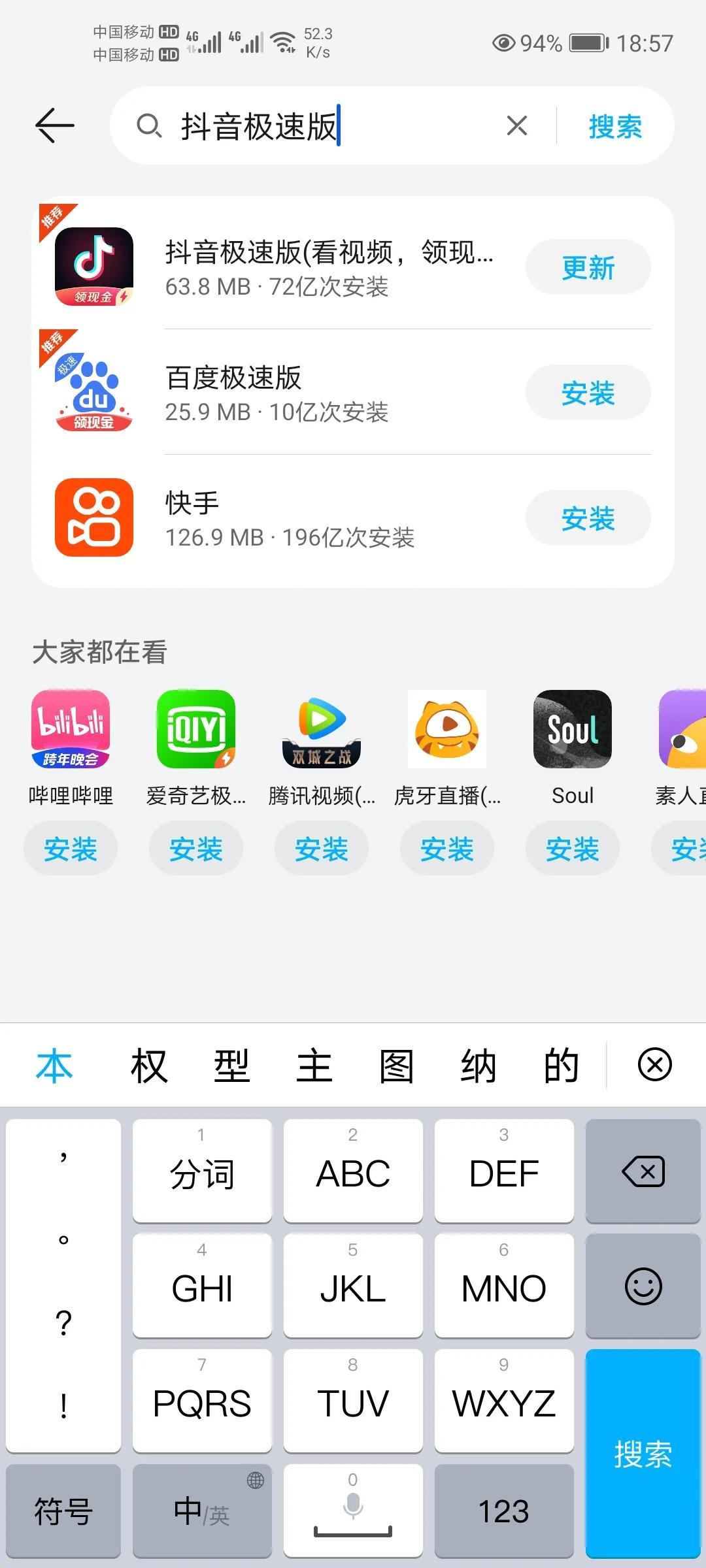Switch keyboard to 符号 symbols layout
The image size is (706, 1568).
63,1511
